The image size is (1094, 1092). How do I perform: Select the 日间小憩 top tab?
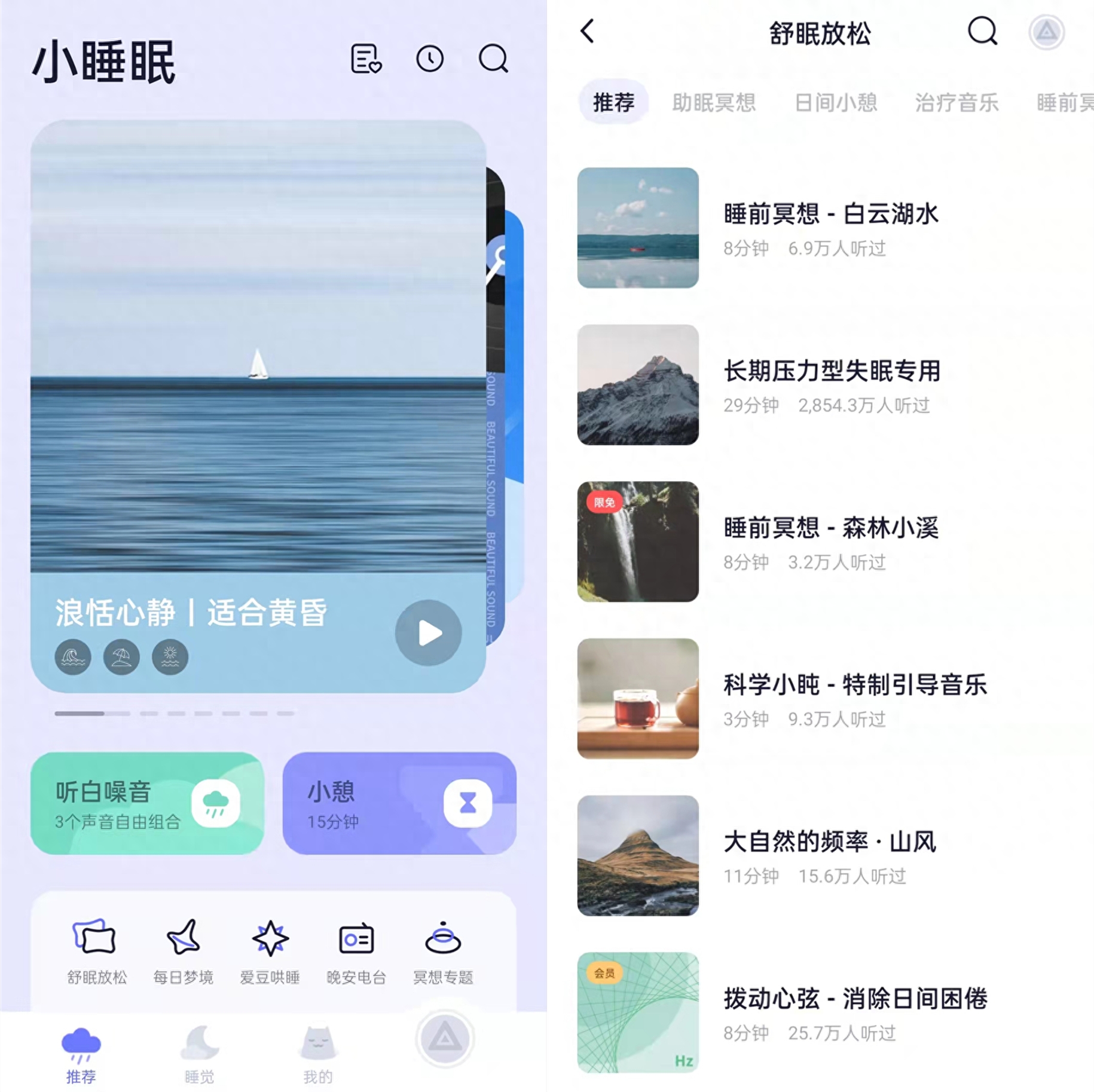coord(835,103)
